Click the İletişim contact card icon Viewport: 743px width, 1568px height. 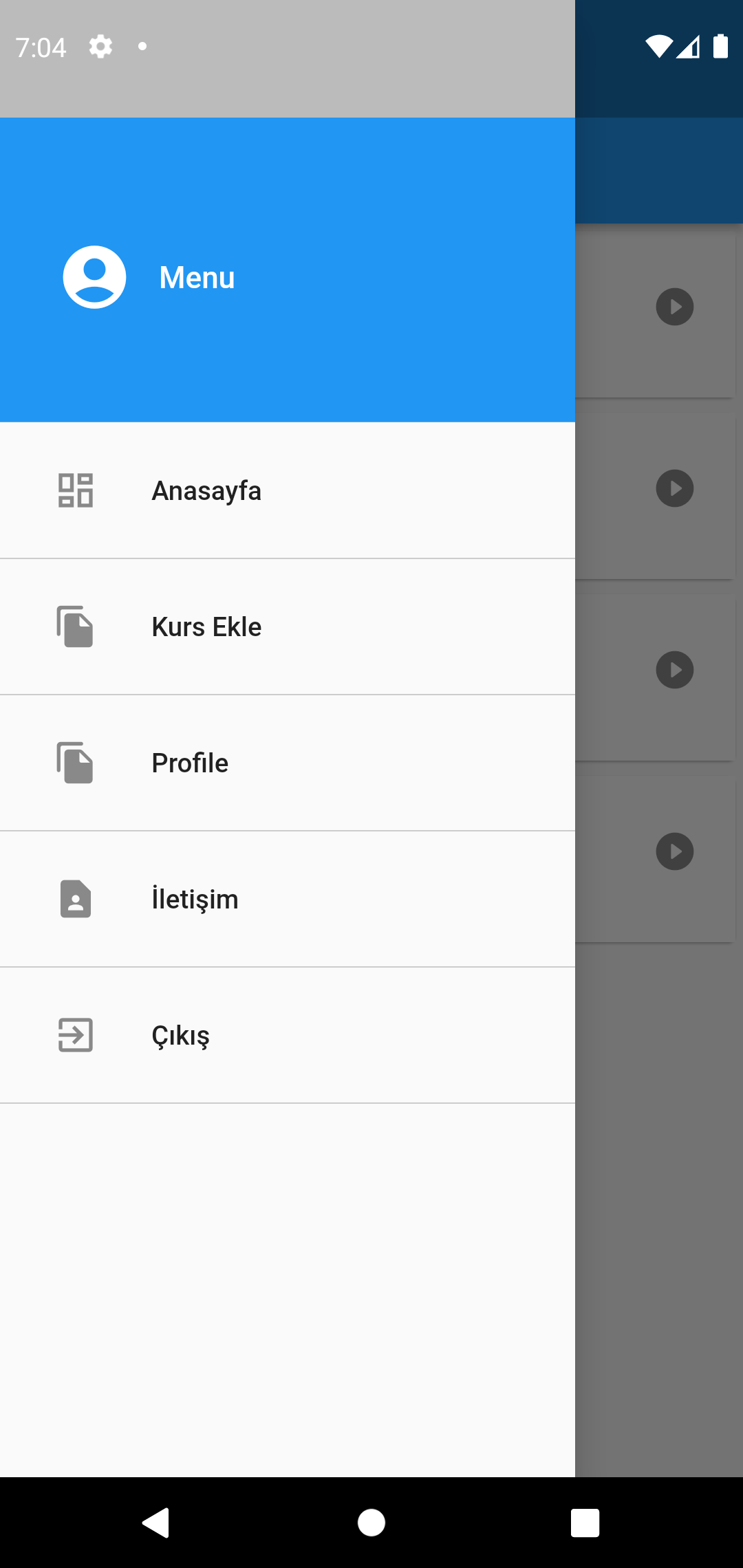(x=76, y=898)
